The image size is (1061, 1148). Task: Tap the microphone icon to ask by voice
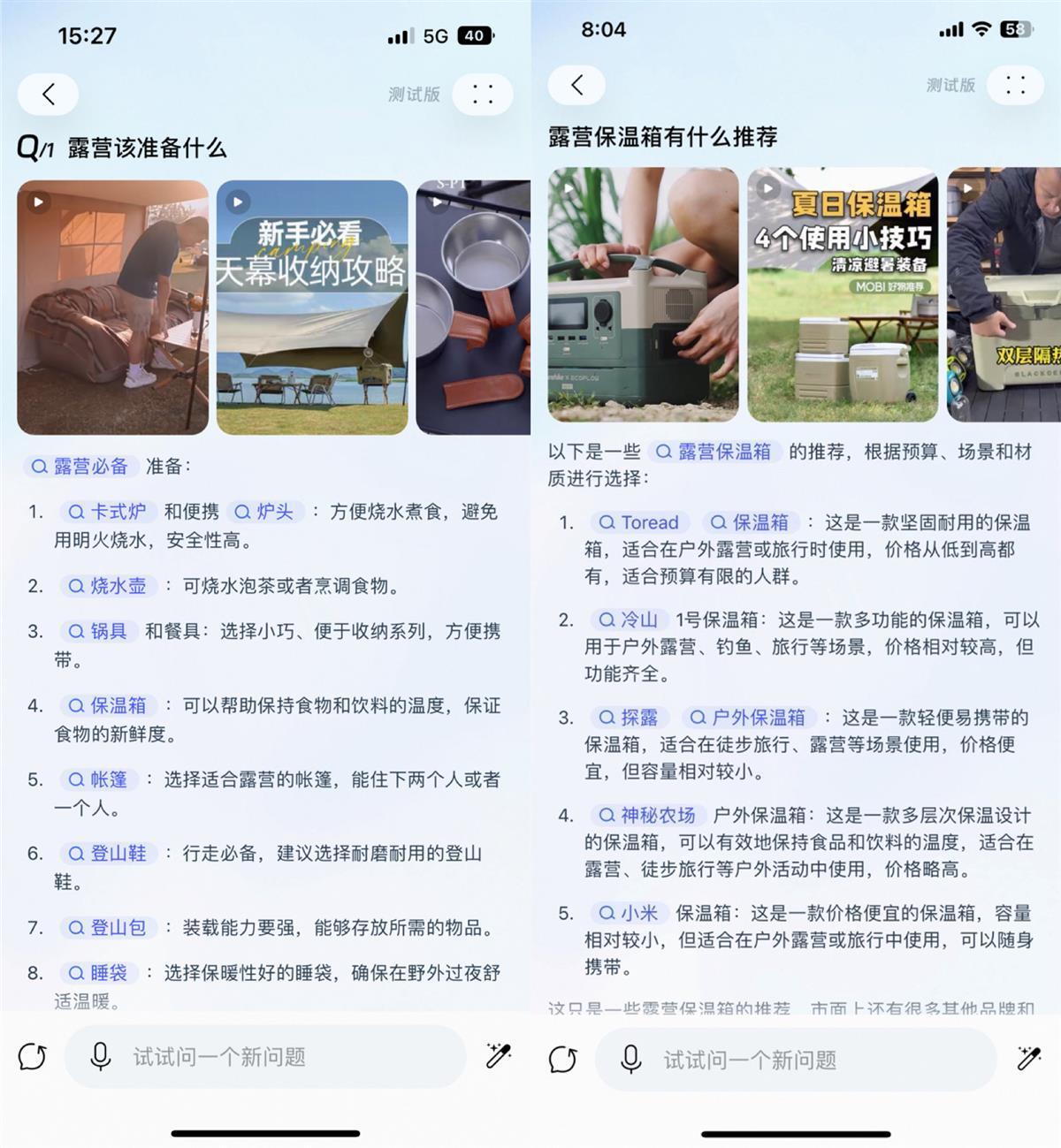tap(100, 1057)
